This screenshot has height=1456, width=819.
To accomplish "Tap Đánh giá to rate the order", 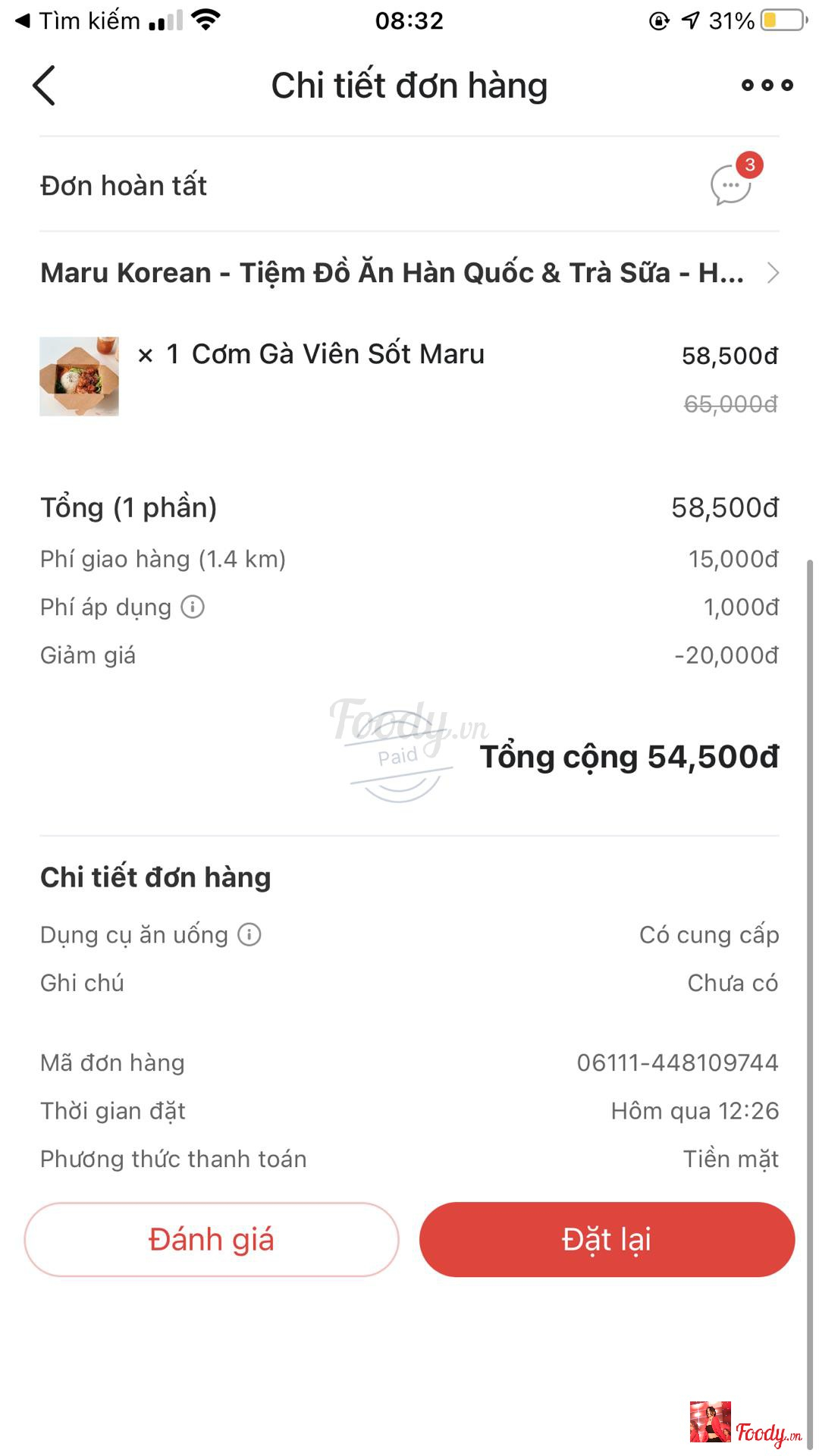I will (x=212, y=1239).
